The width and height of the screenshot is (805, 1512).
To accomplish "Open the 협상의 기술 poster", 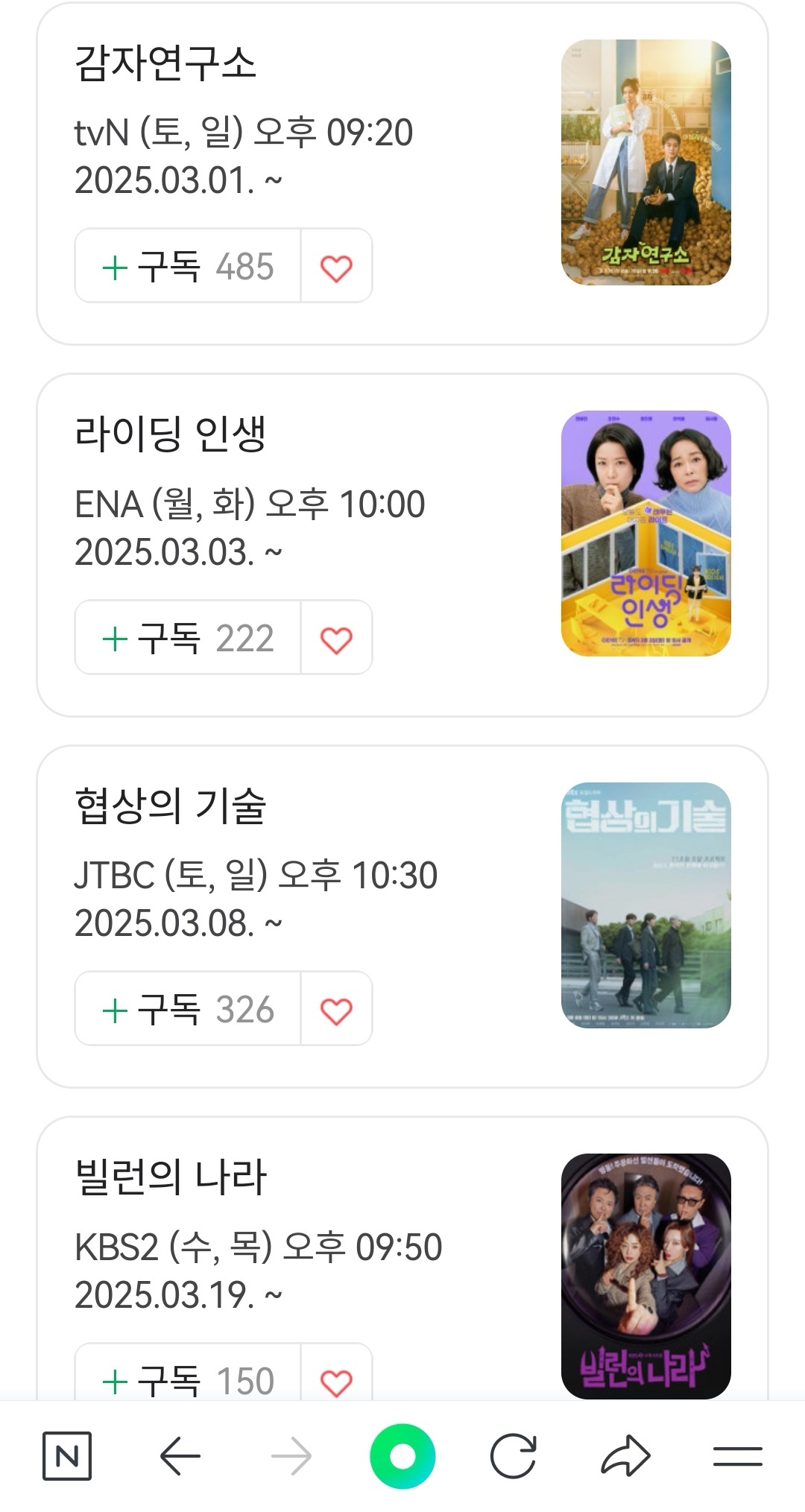I will [645, 905].
